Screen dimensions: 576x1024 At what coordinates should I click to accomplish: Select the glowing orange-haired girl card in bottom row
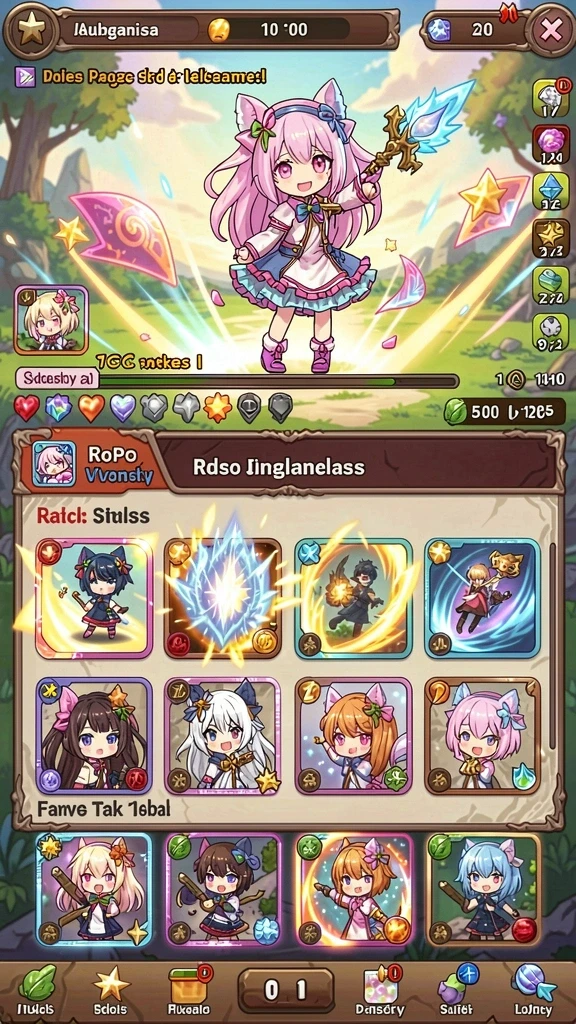tap(354, 890)
